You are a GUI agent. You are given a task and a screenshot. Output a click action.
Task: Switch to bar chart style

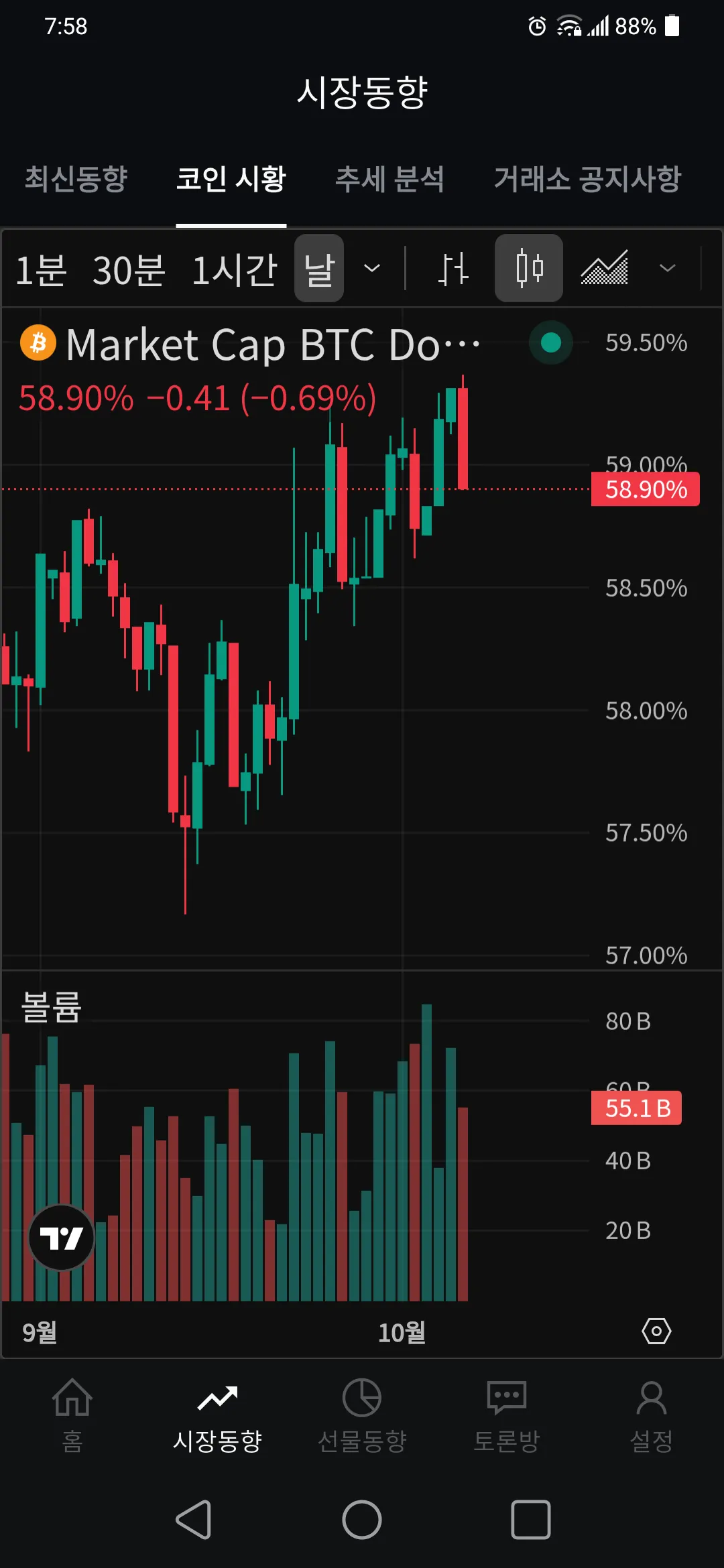click(454, 269)
